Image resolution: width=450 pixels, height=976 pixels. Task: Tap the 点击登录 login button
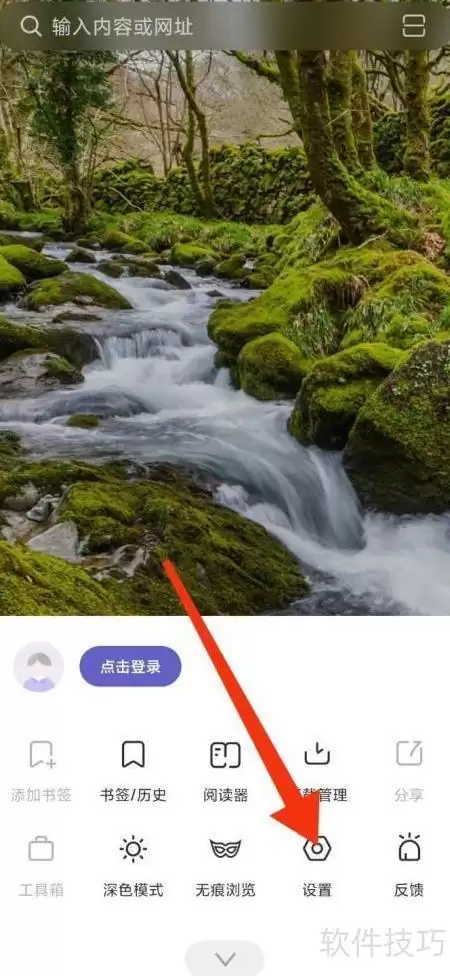pyautogui.click(x=130, y=666)
